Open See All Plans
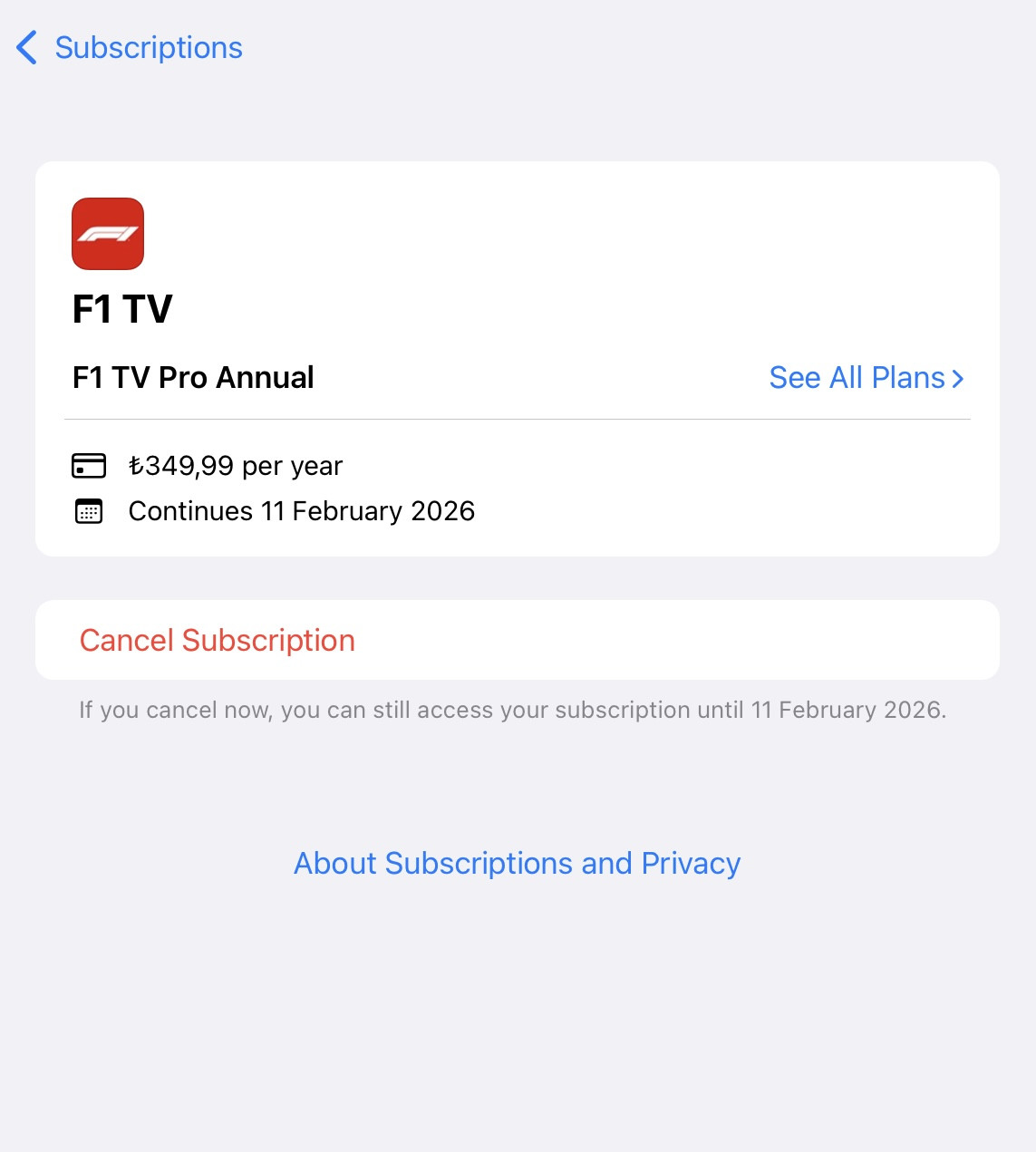Viewport: 1036px width, 1152px height. [867, 378]
